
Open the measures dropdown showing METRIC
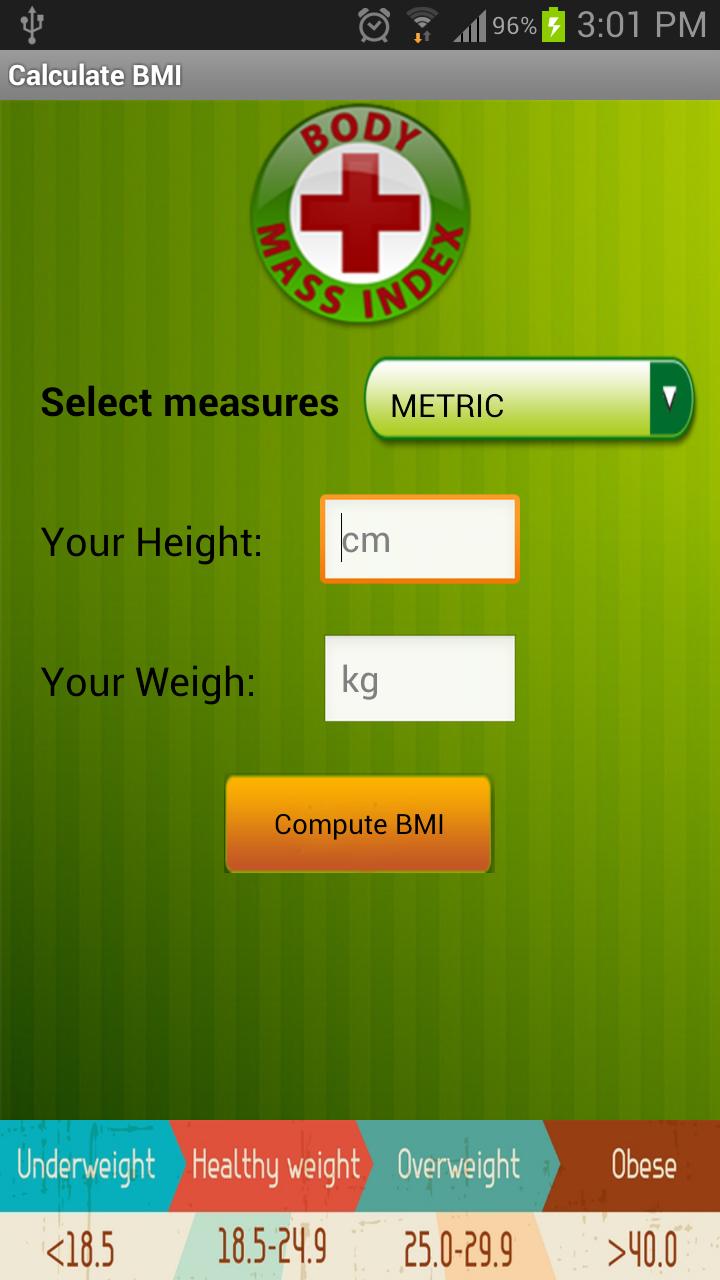528,399
